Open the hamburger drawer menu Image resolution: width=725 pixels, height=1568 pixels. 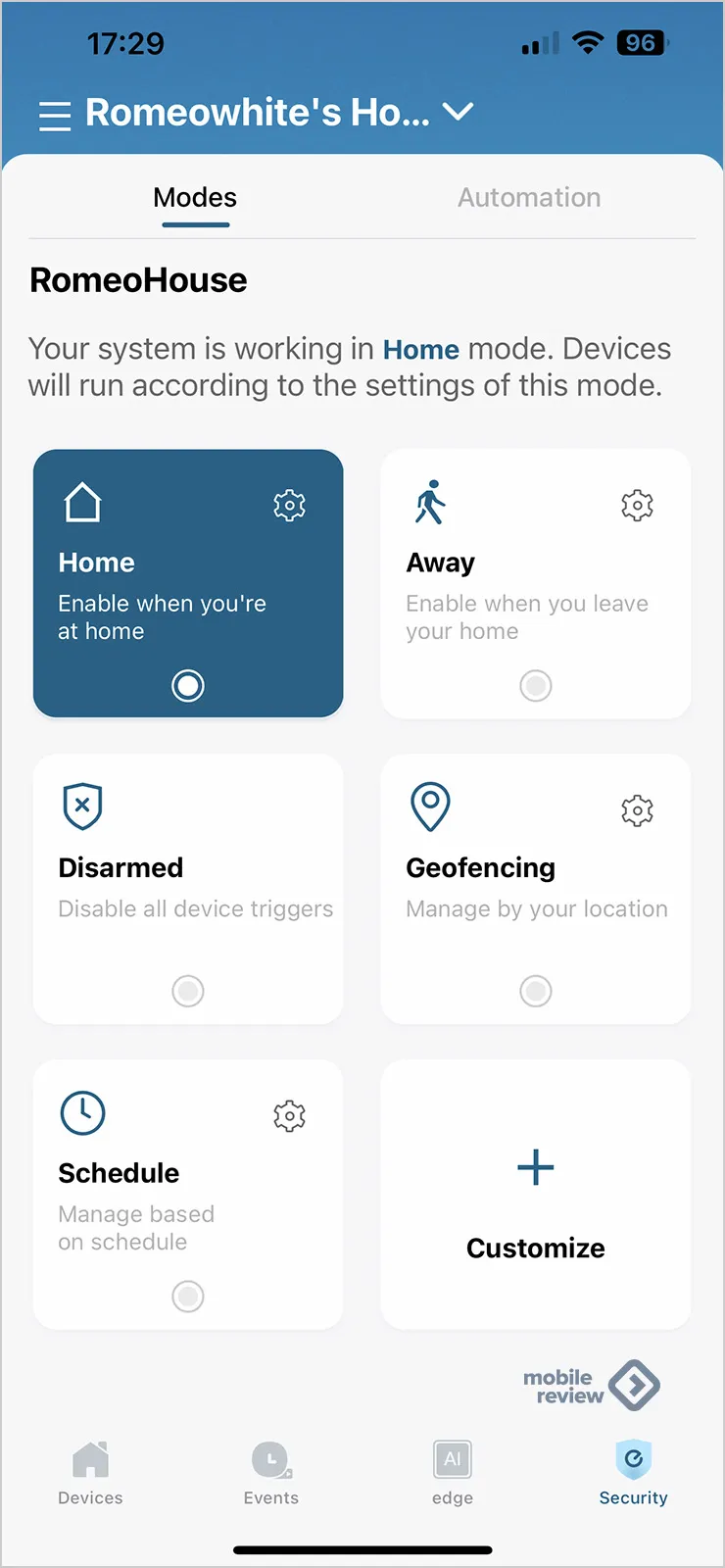click(x=55, y=116)
